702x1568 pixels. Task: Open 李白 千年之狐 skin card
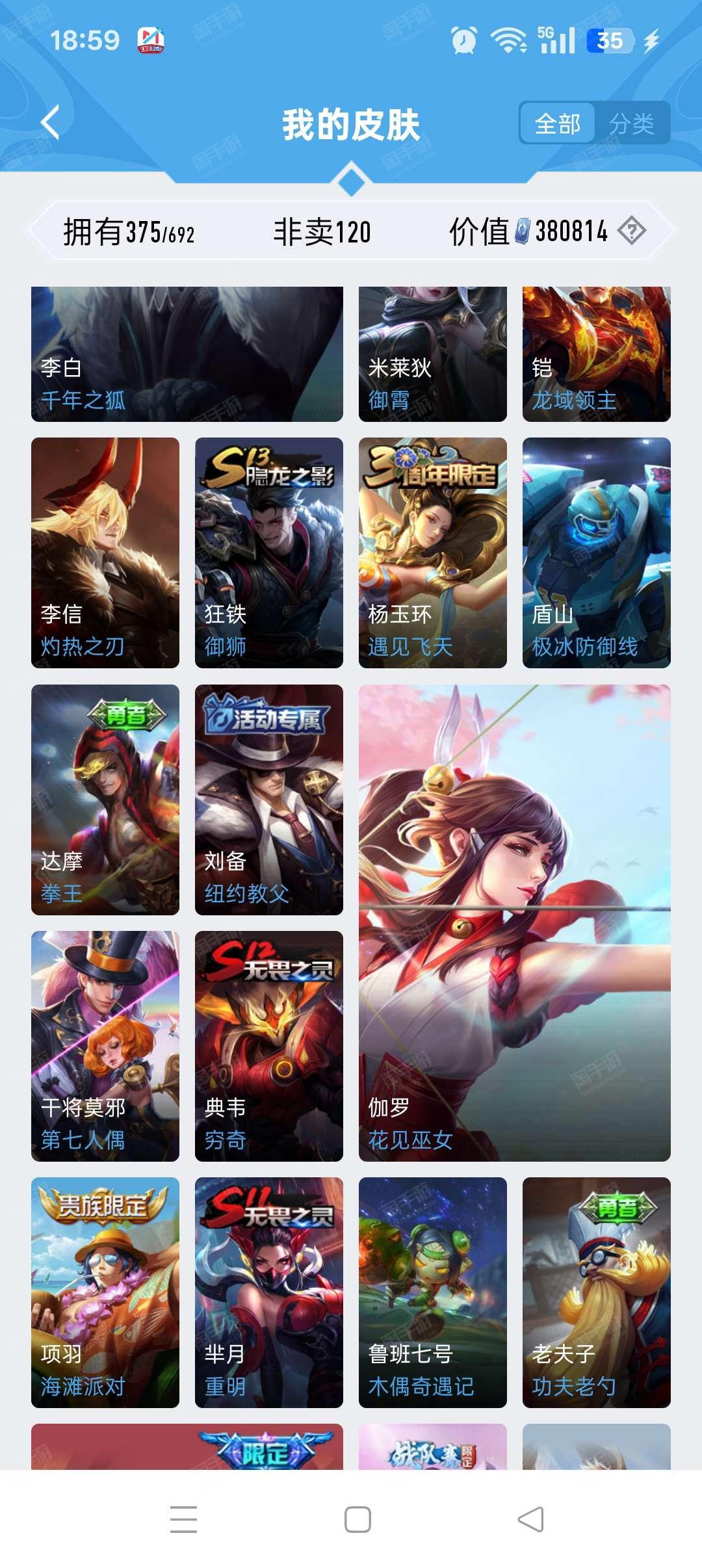click(187, 354)
